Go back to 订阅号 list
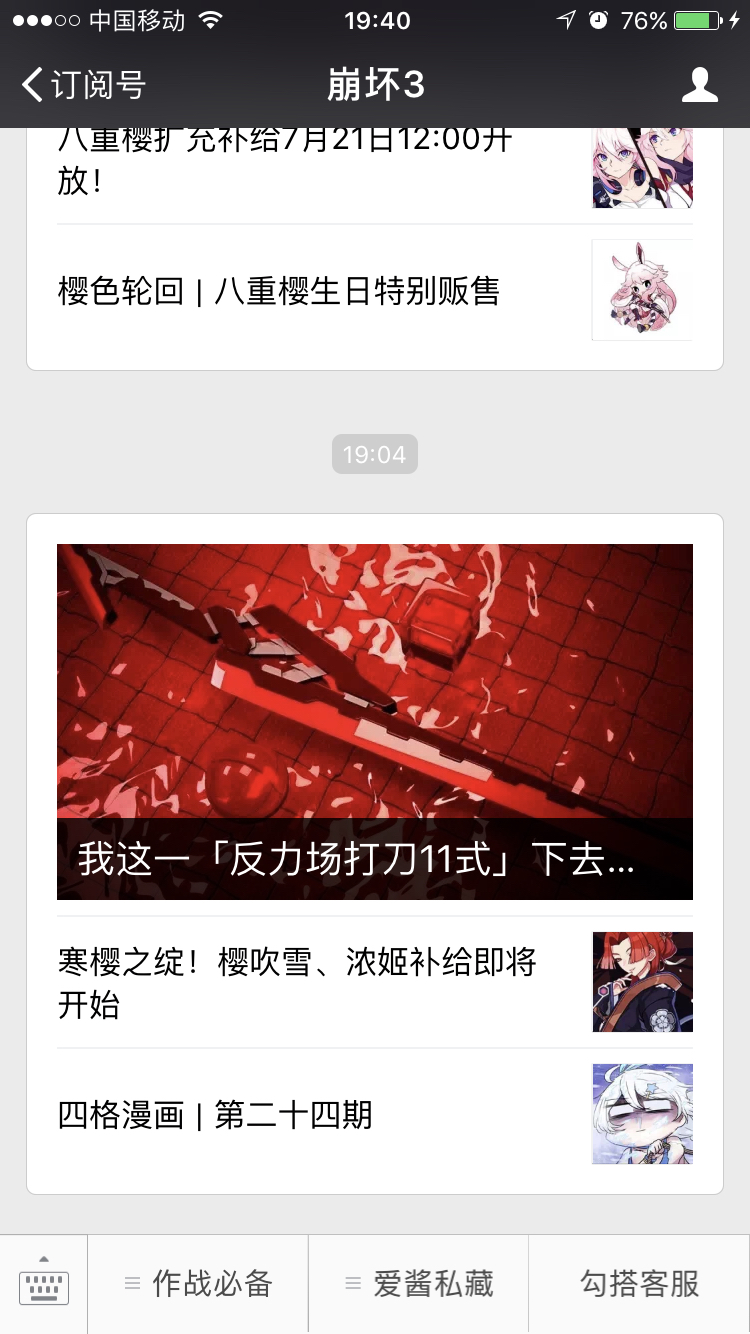This screenshot has height=1334, width=750. [x=84, y=85]
